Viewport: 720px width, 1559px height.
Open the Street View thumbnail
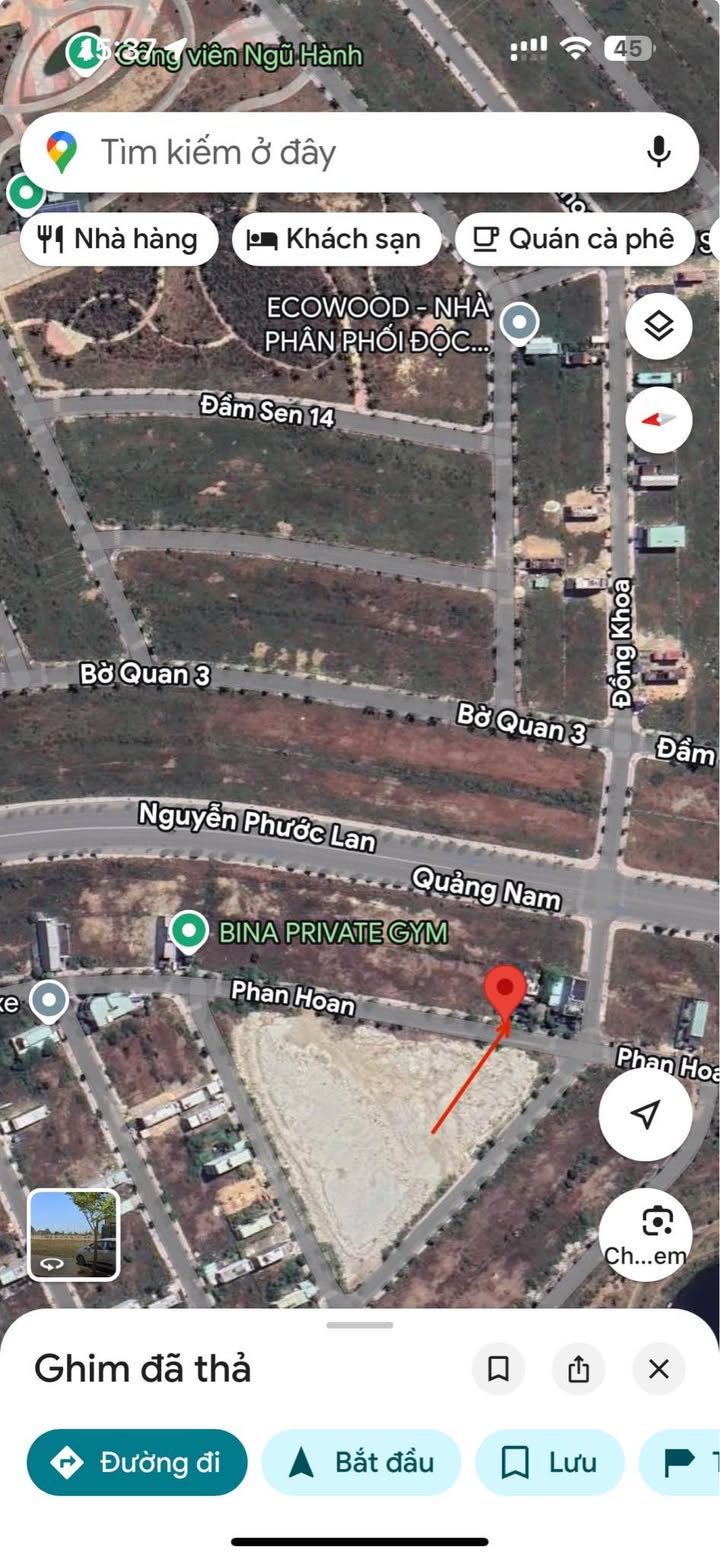74,1234
